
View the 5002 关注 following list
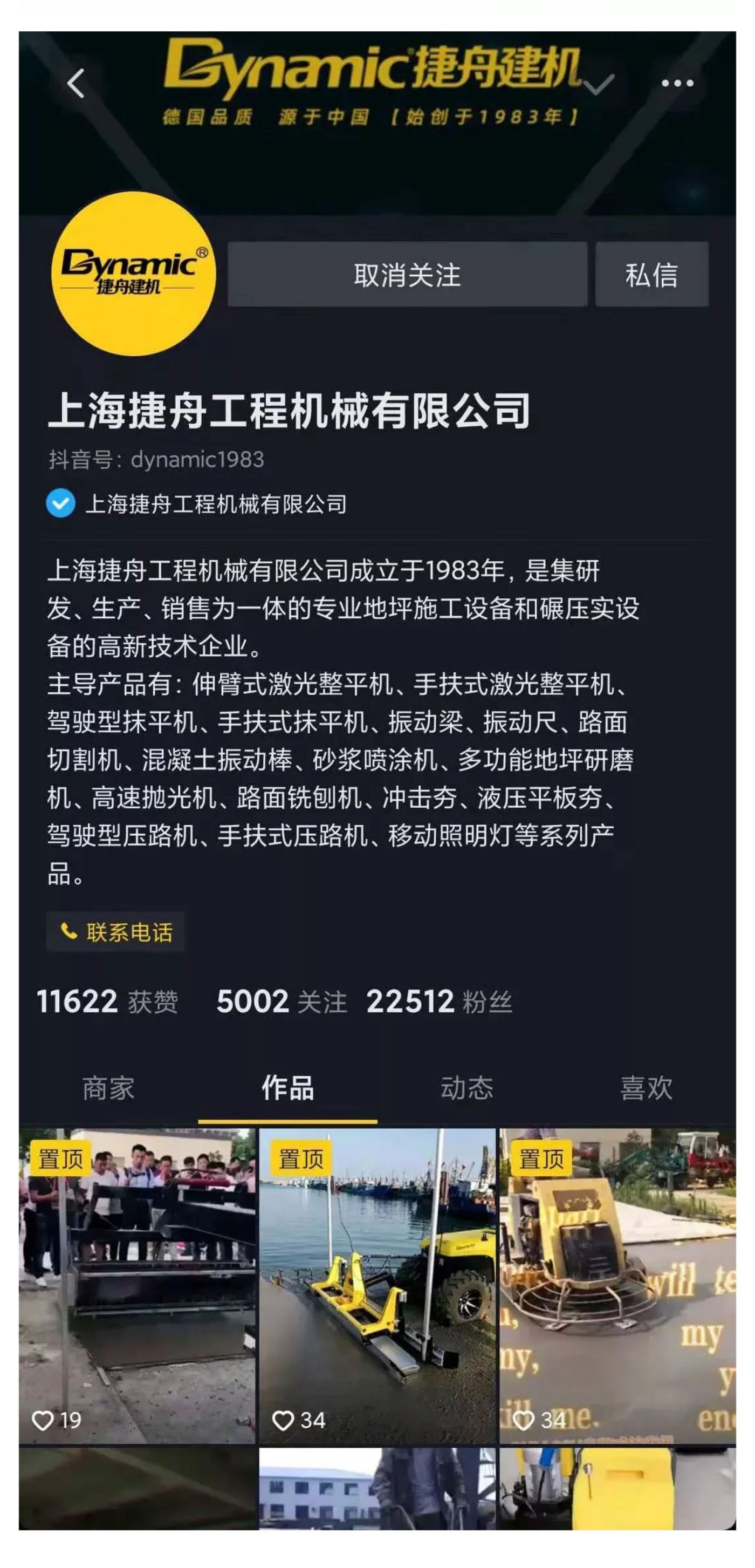282,1001
